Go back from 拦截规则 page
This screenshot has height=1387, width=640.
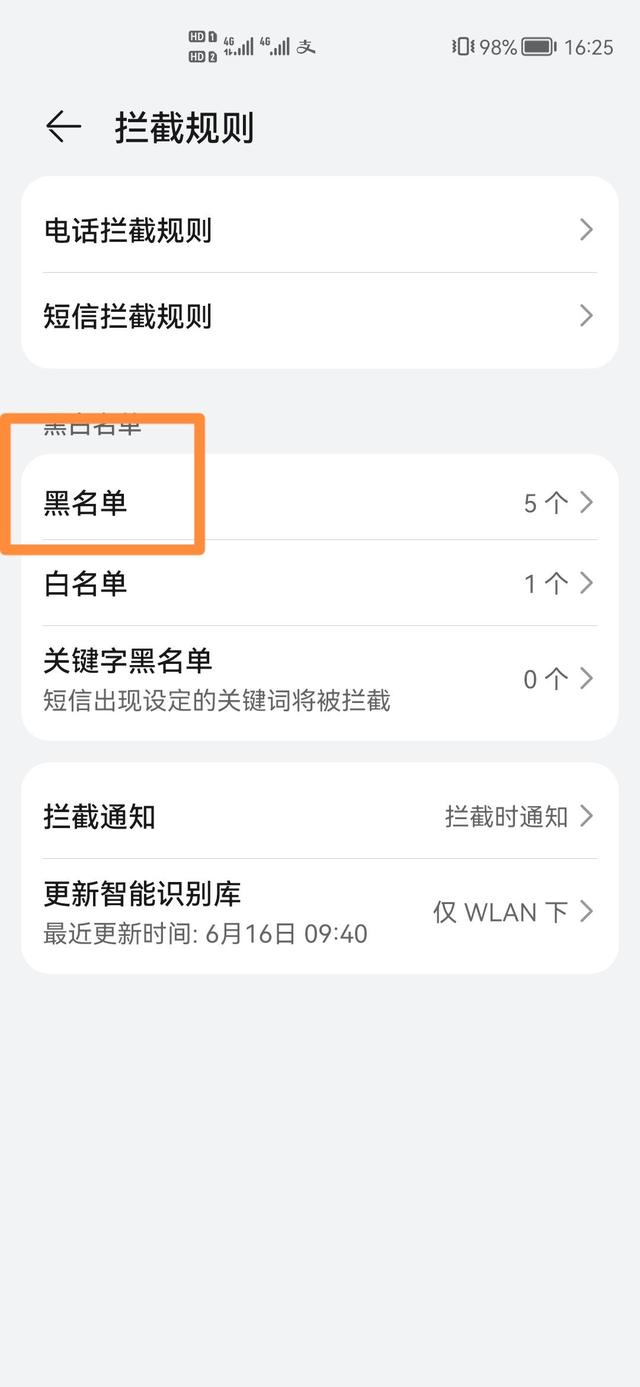[x=63, y=127]
